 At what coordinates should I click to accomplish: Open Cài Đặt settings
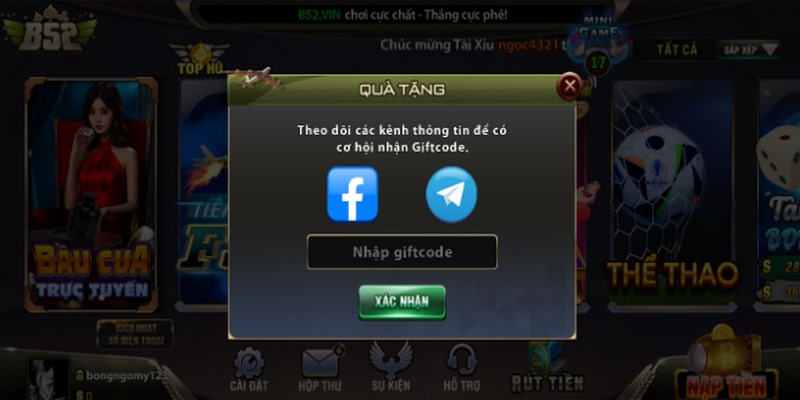(249, 369)
